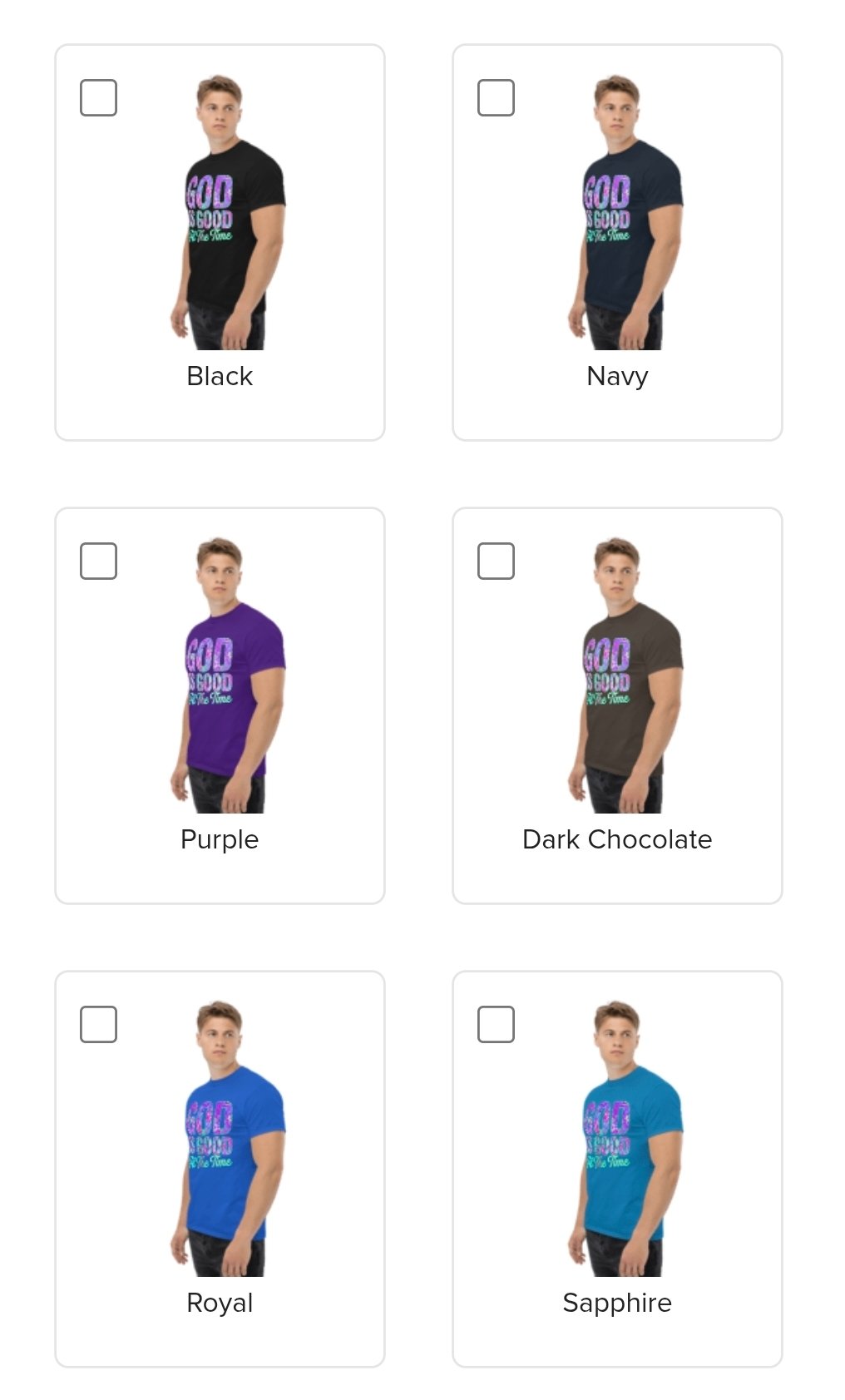Enable the Dark Chocolate checkbox
Screen dimensions: 845x1400
tap(496, 561)
